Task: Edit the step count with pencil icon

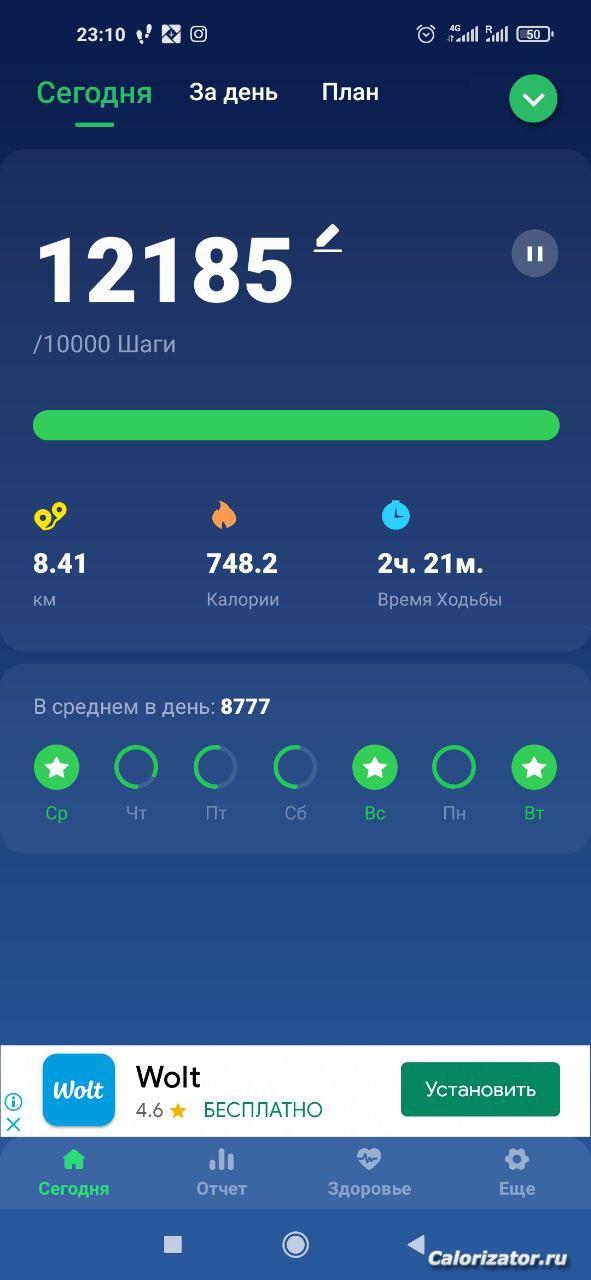Action: (328, 239)
